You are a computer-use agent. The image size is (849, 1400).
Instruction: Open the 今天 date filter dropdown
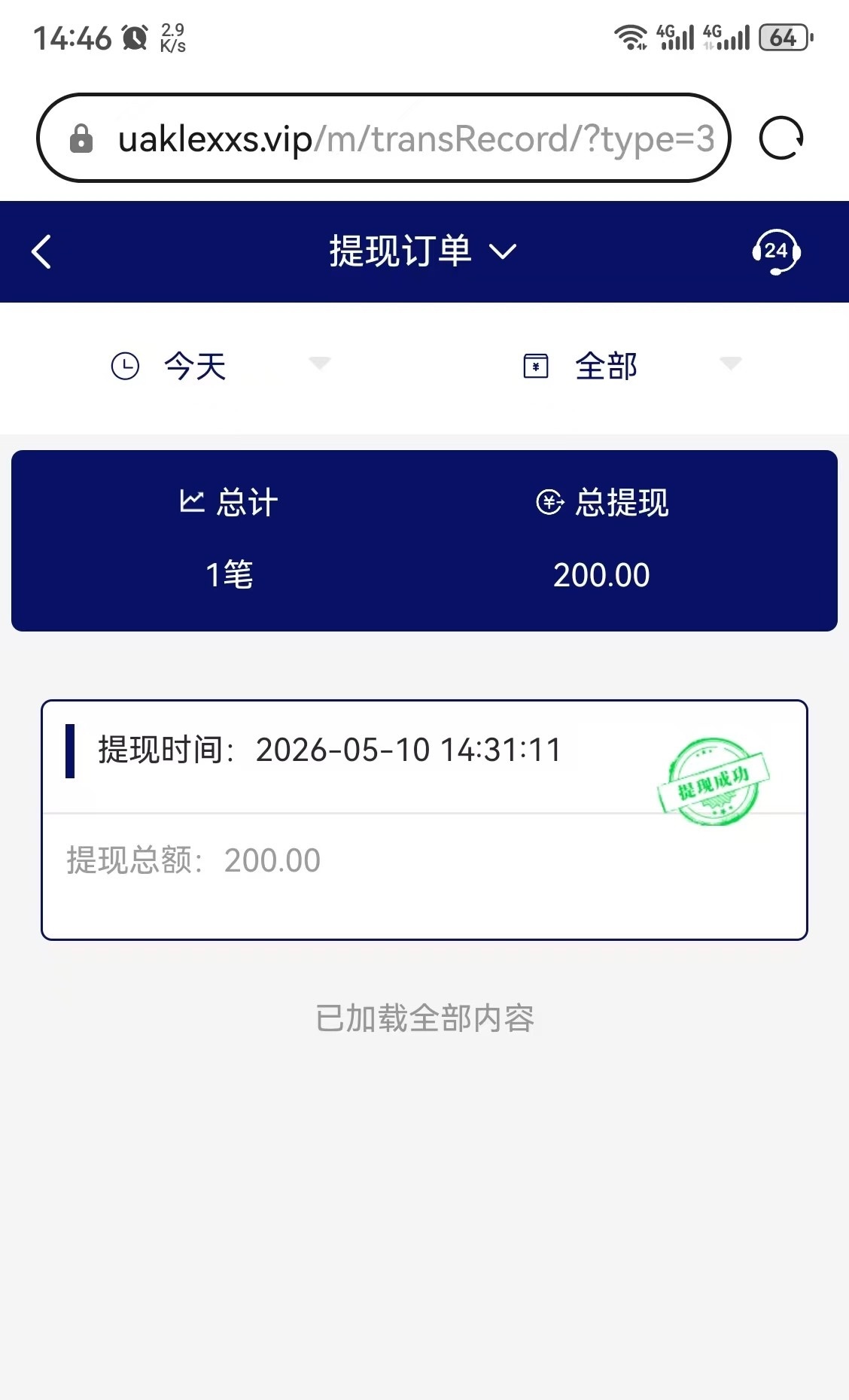[221, 367]
